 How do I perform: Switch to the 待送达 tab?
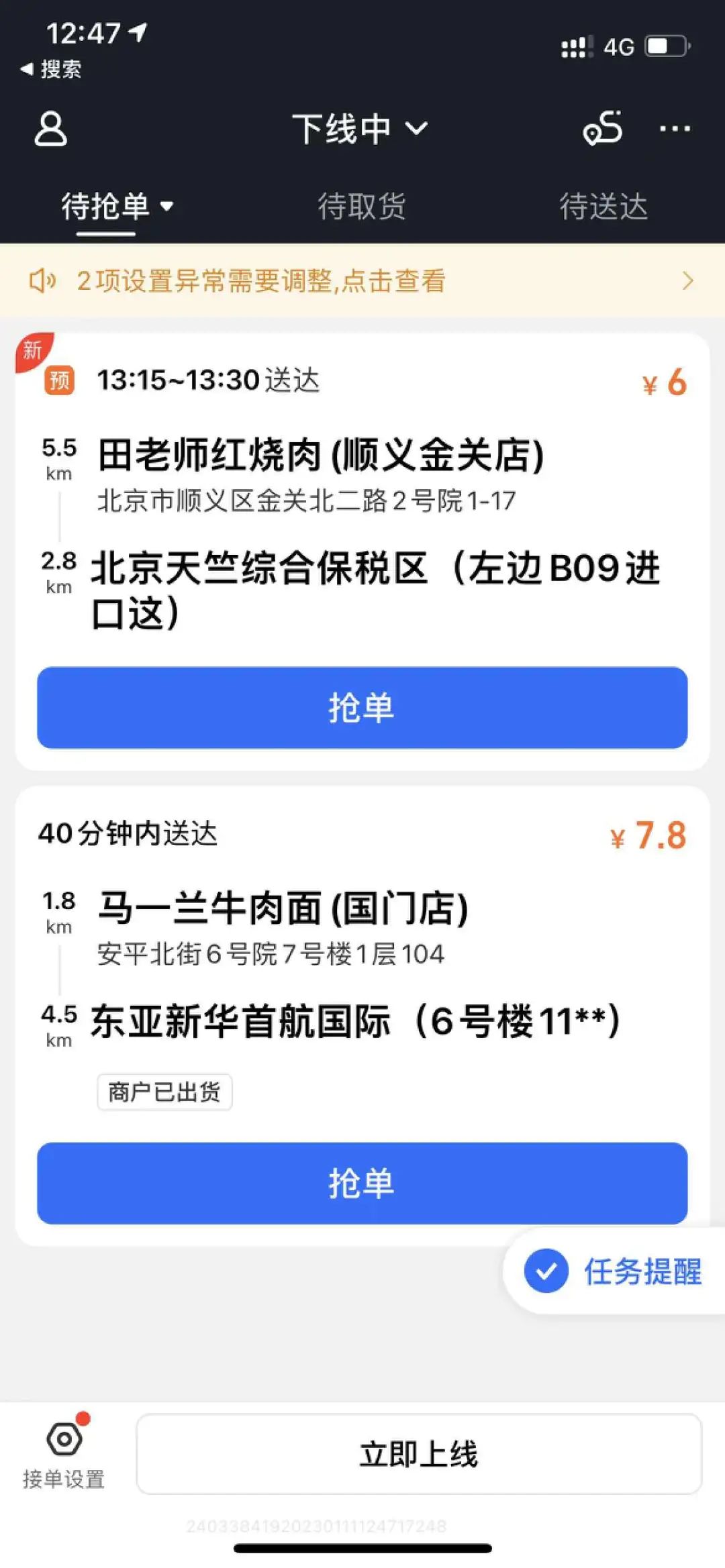click(x=603, y=207)
